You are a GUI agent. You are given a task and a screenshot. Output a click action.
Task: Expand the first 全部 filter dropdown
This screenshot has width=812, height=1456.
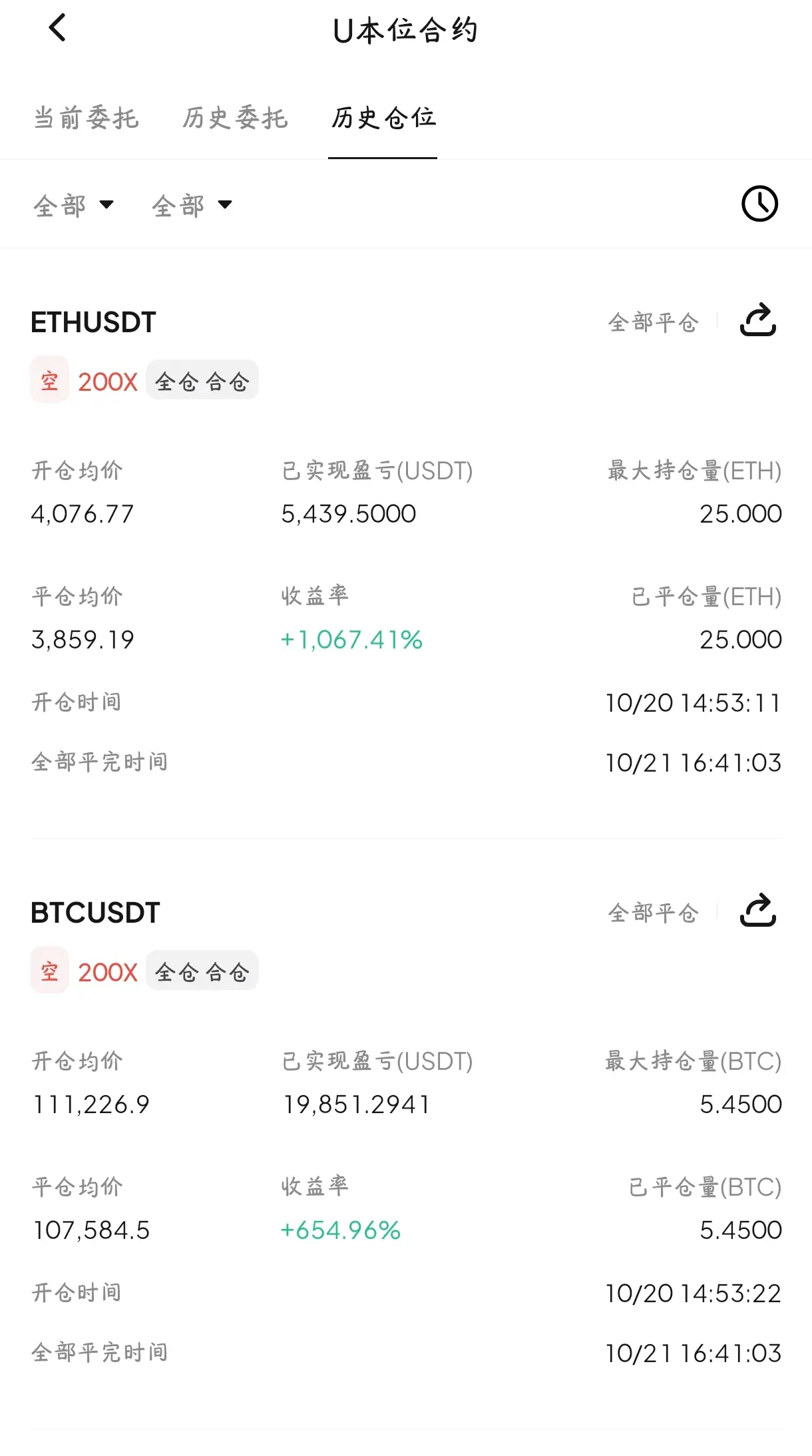point(73,205)
